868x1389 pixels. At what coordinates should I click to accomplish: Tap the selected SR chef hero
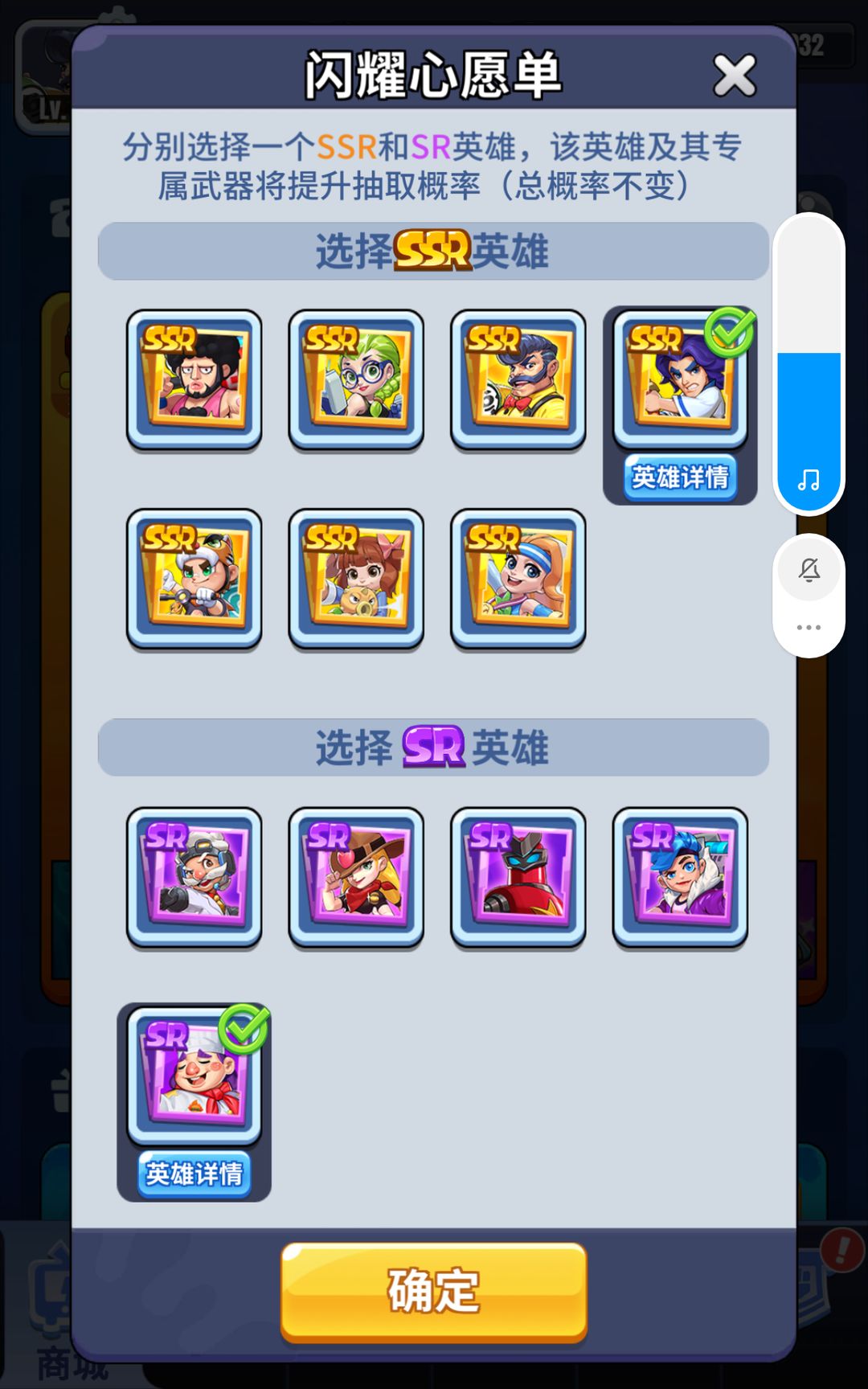click(x=194, y=1076)
